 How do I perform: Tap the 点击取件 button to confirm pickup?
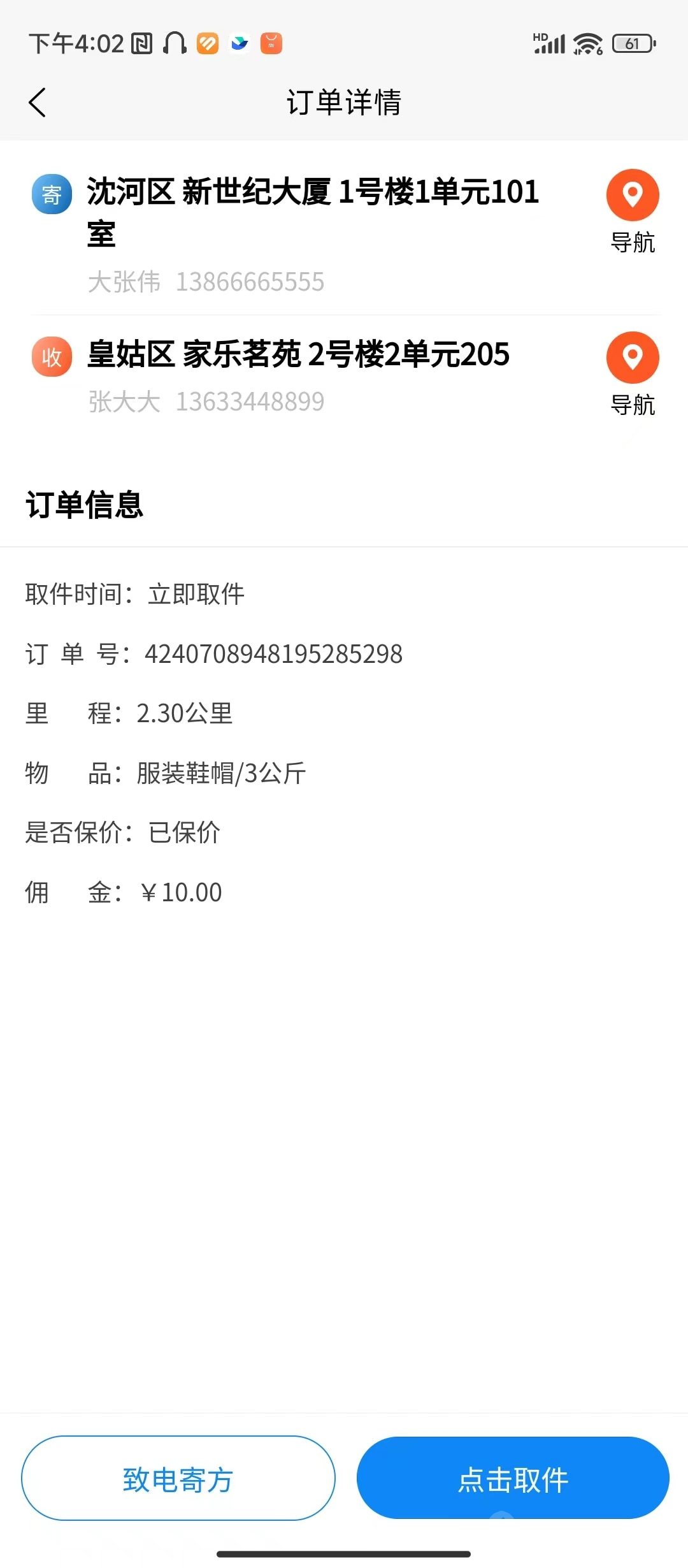pos(513,1479)
